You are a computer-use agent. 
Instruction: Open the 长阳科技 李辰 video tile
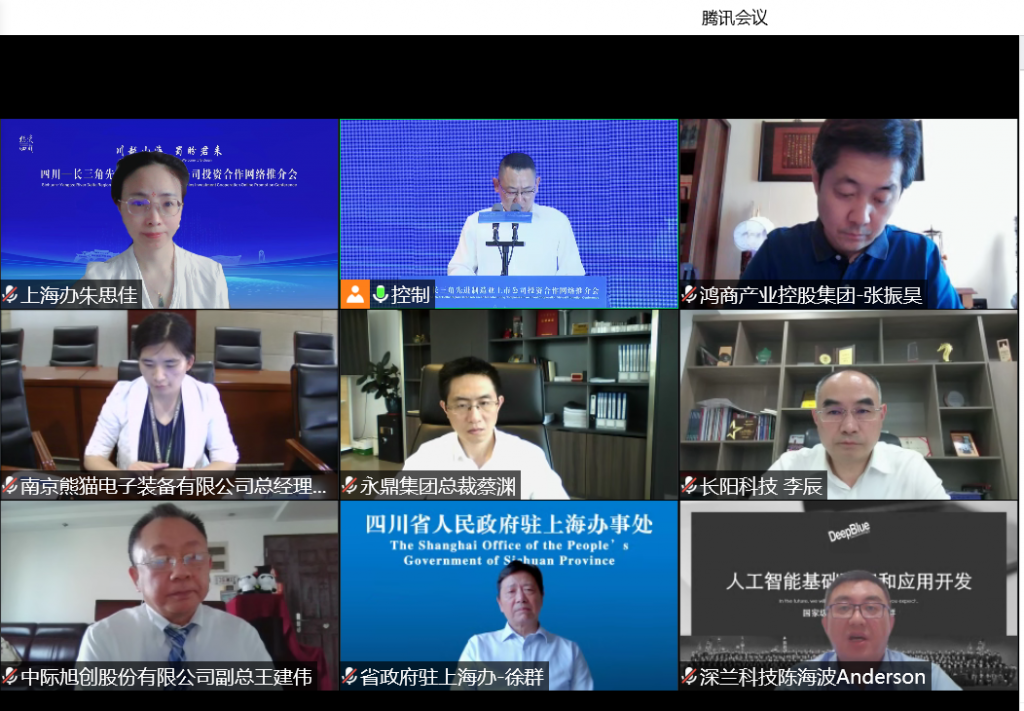point(848,404)
